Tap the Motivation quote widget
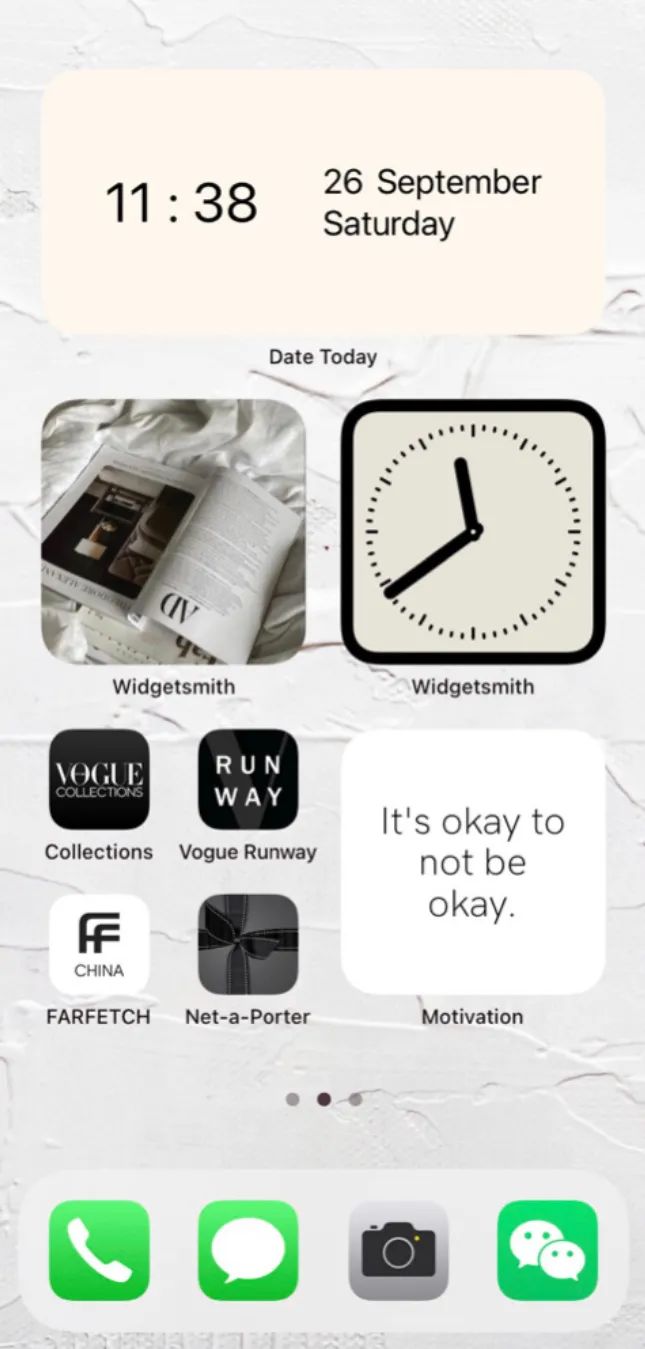Viewport: 645px width, 1349px height. [x=473, y=861]
